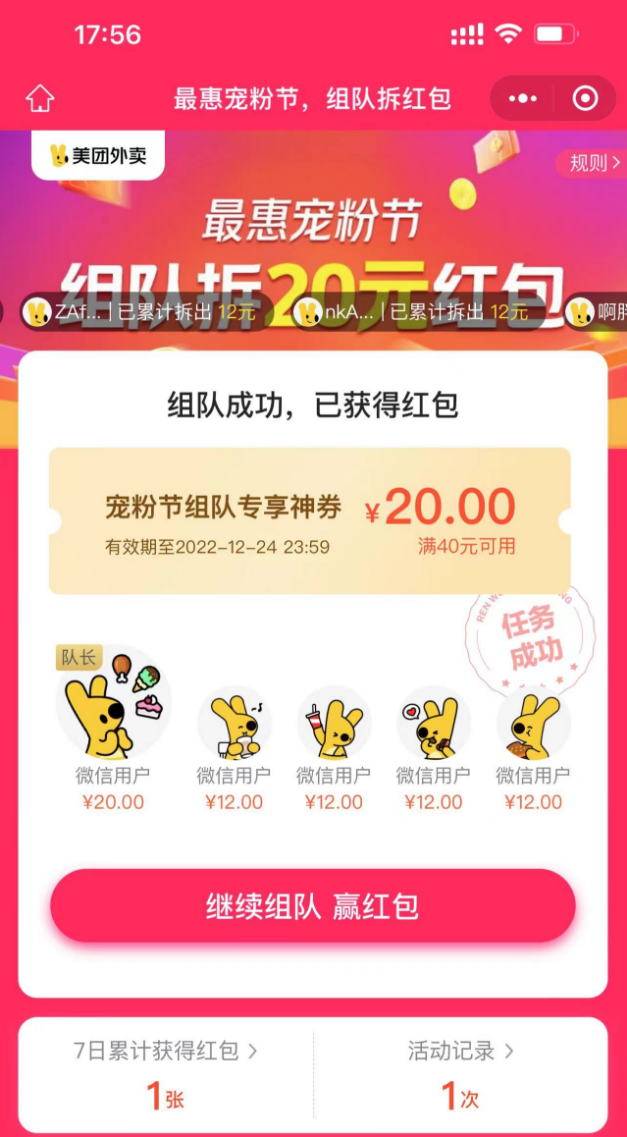Open the 宠粉节组队专享神券 ¥20 coupon
The width and height of the screenshot is (627, 1137).
point(310,521)
